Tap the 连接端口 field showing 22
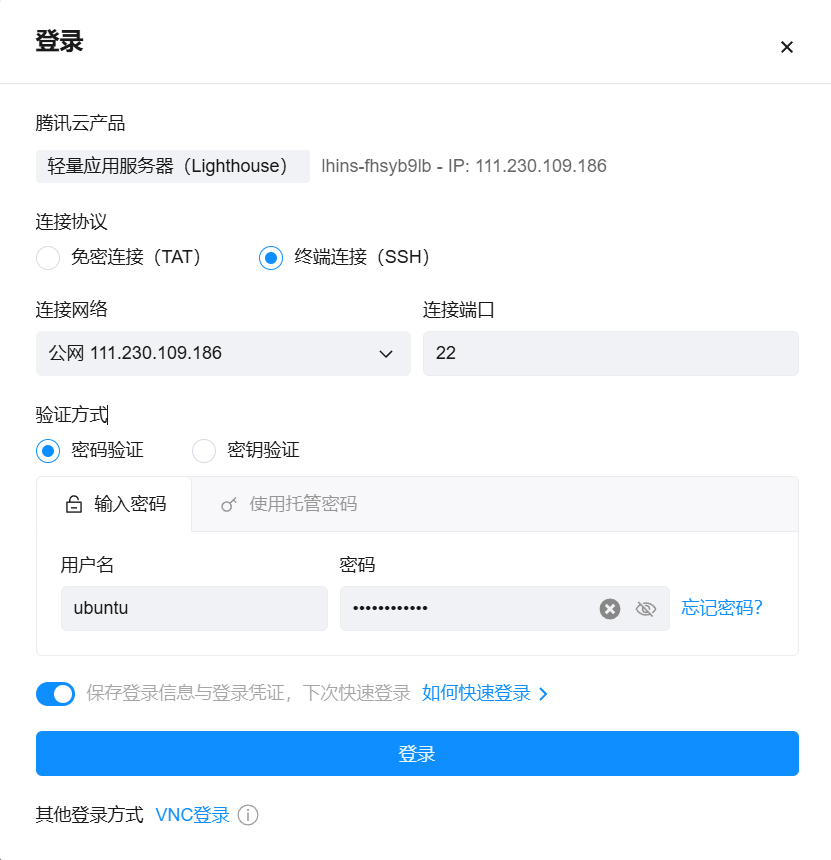The height and width of the screenshot is (860, 831). (610, 353)
